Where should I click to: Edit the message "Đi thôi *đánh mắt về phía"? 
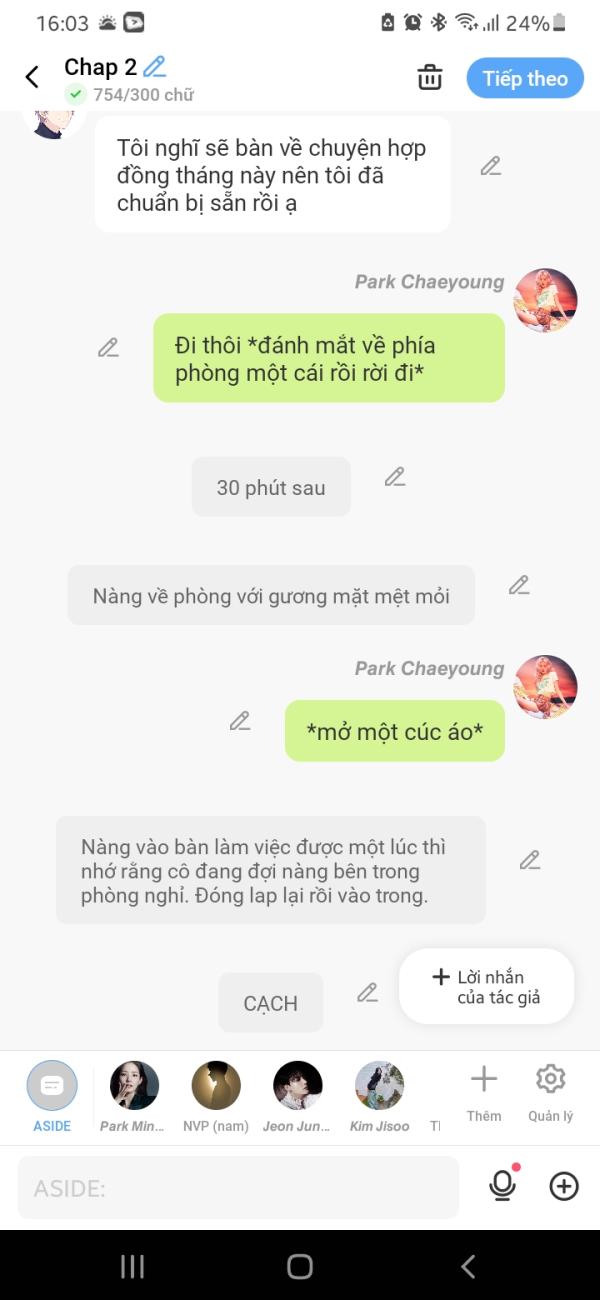(108, 348)
